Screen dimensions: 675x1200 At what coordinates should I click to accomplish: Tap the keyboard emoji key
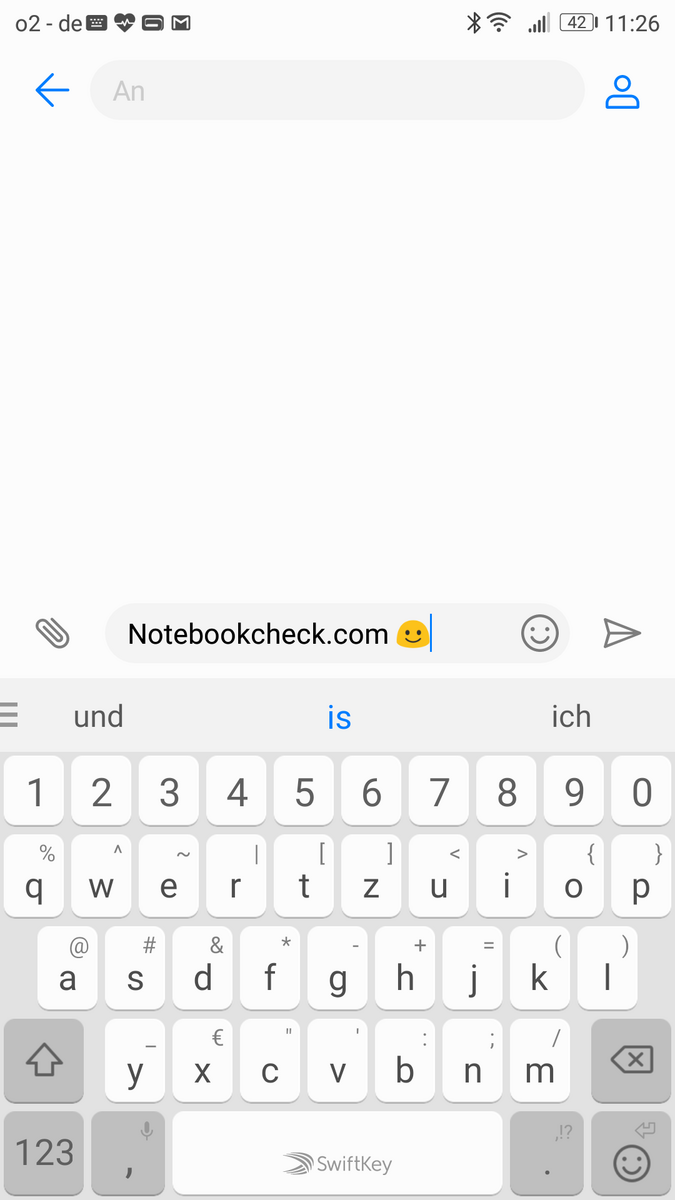click(x=631, y=1153)
